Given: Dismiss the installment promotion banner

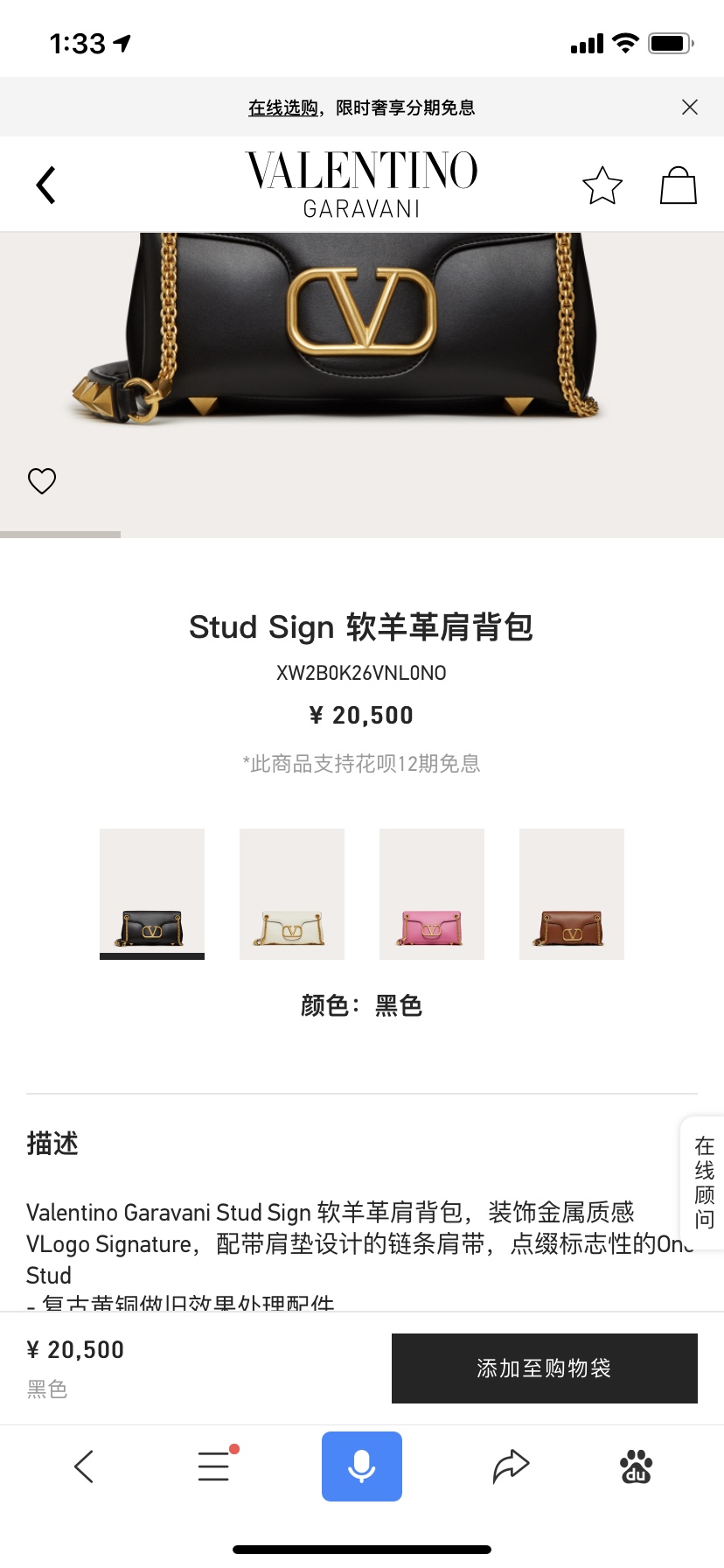Looking at the screenshot, I should pyautogui.click(x=689, y=107).
